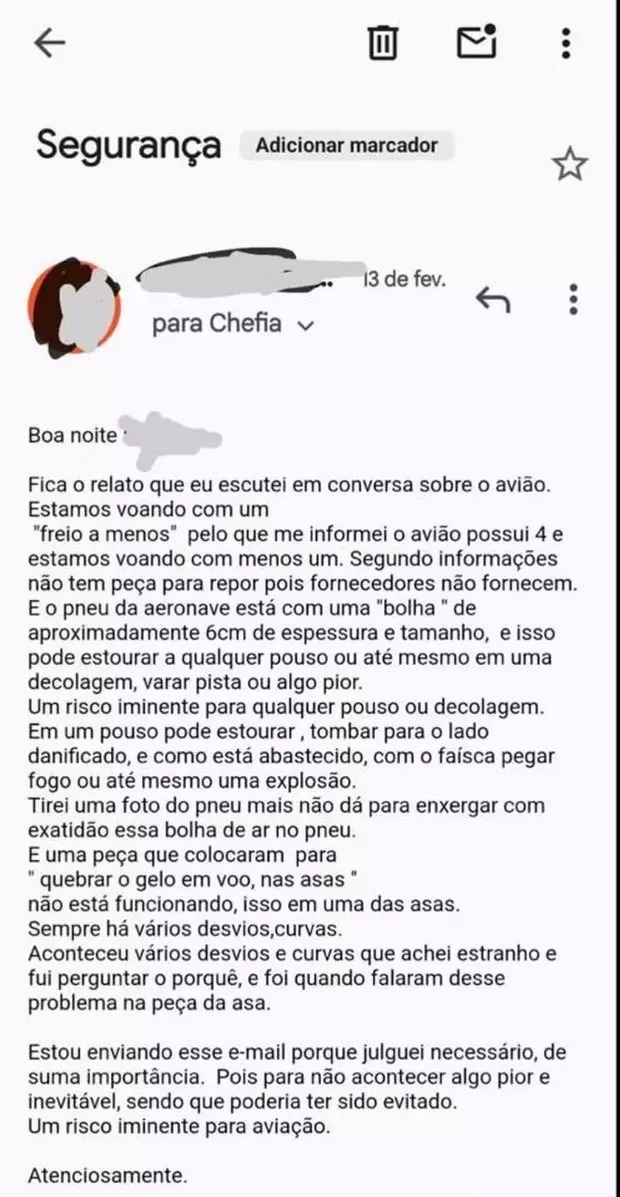Open the message options menu
This screenshot has height=1197, width=620.
(573, 299)
